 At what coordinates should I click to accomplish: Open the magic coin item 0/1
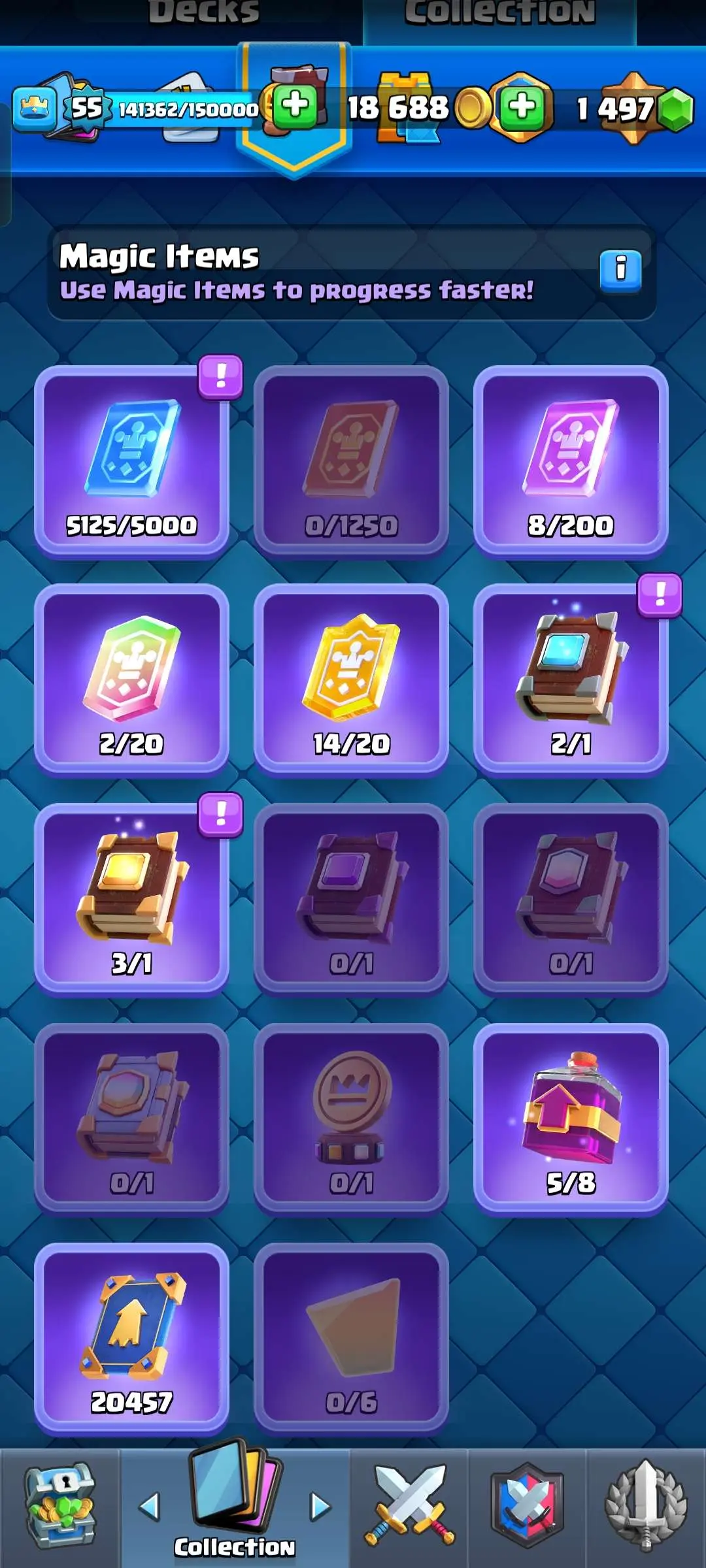[351, 1117]
